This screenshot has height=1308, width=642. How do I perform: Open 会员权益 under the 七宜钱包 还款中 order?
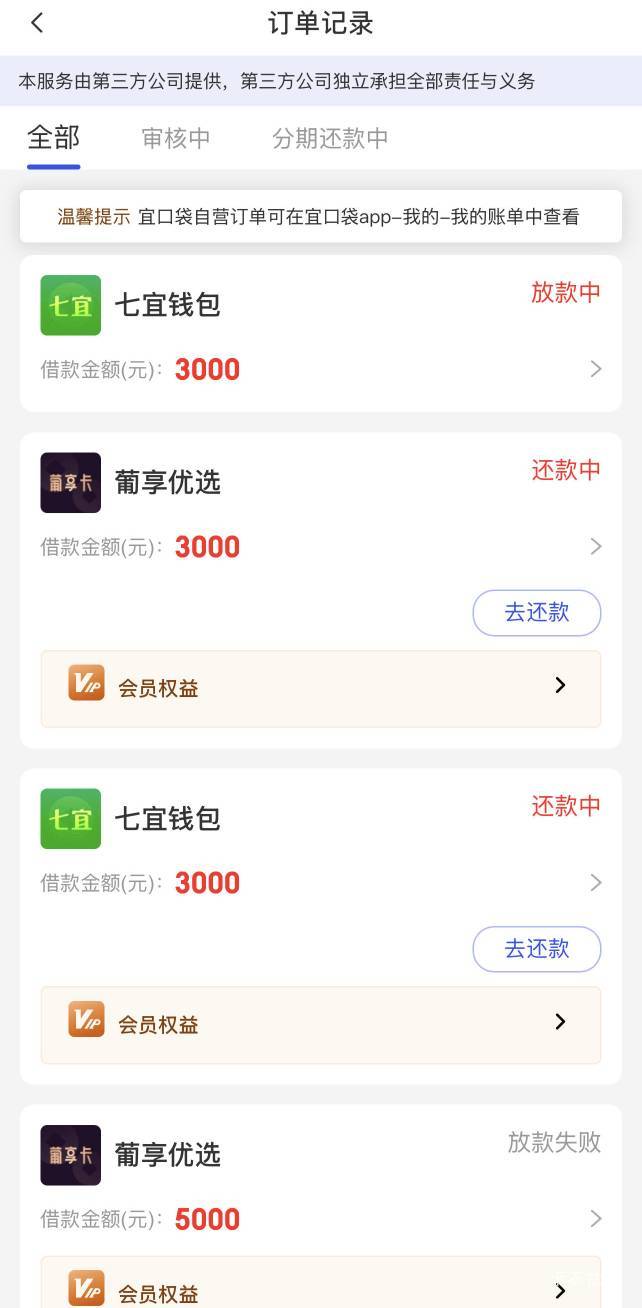click(320, 1024)
